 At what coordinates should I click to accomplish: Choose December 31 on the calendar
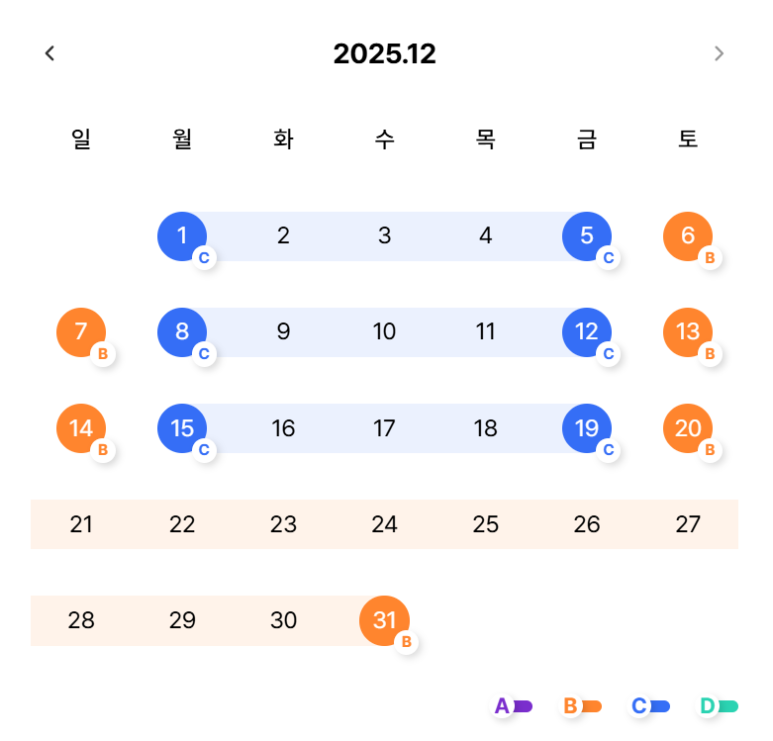coord(385,620)
